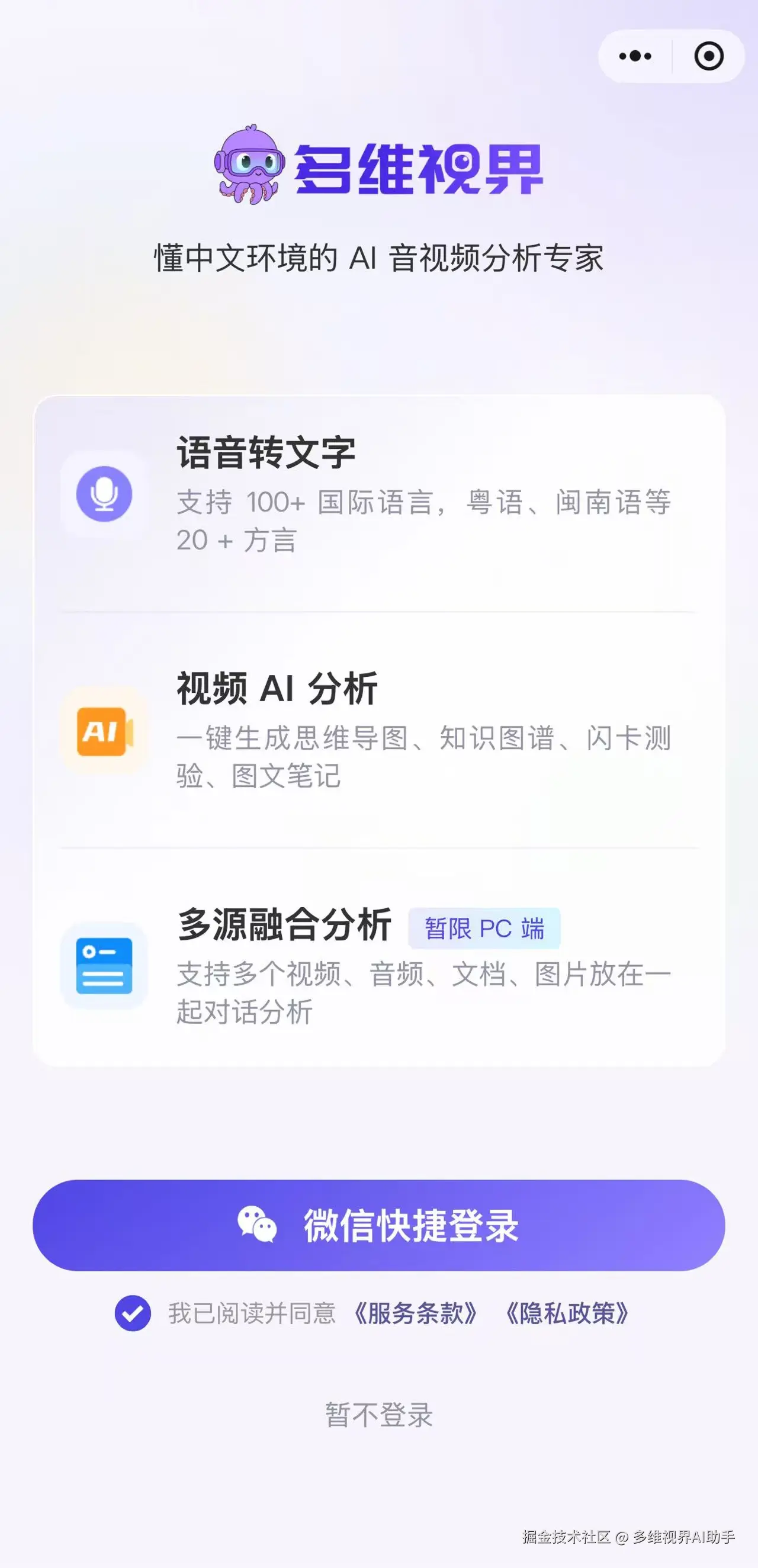Open the 《服务条款》 link

click(x=416, y=1313)
